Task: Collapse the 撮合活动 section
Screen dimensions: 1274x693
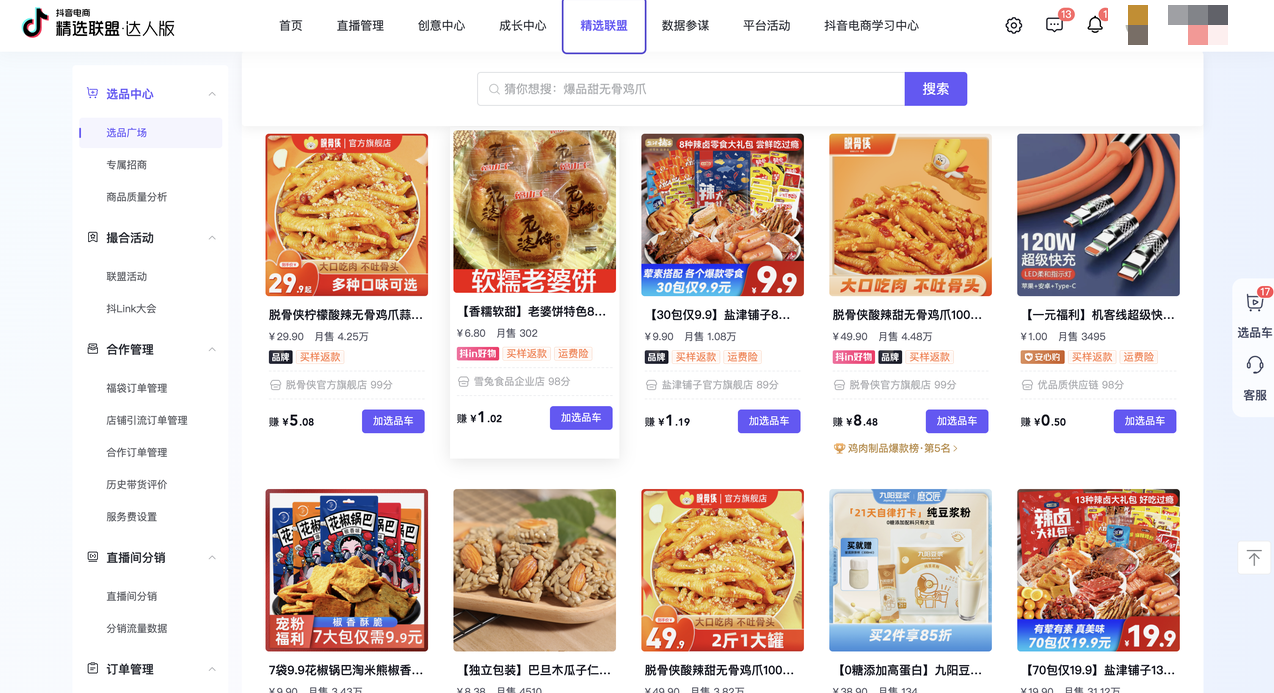Action: pos(212,238)
